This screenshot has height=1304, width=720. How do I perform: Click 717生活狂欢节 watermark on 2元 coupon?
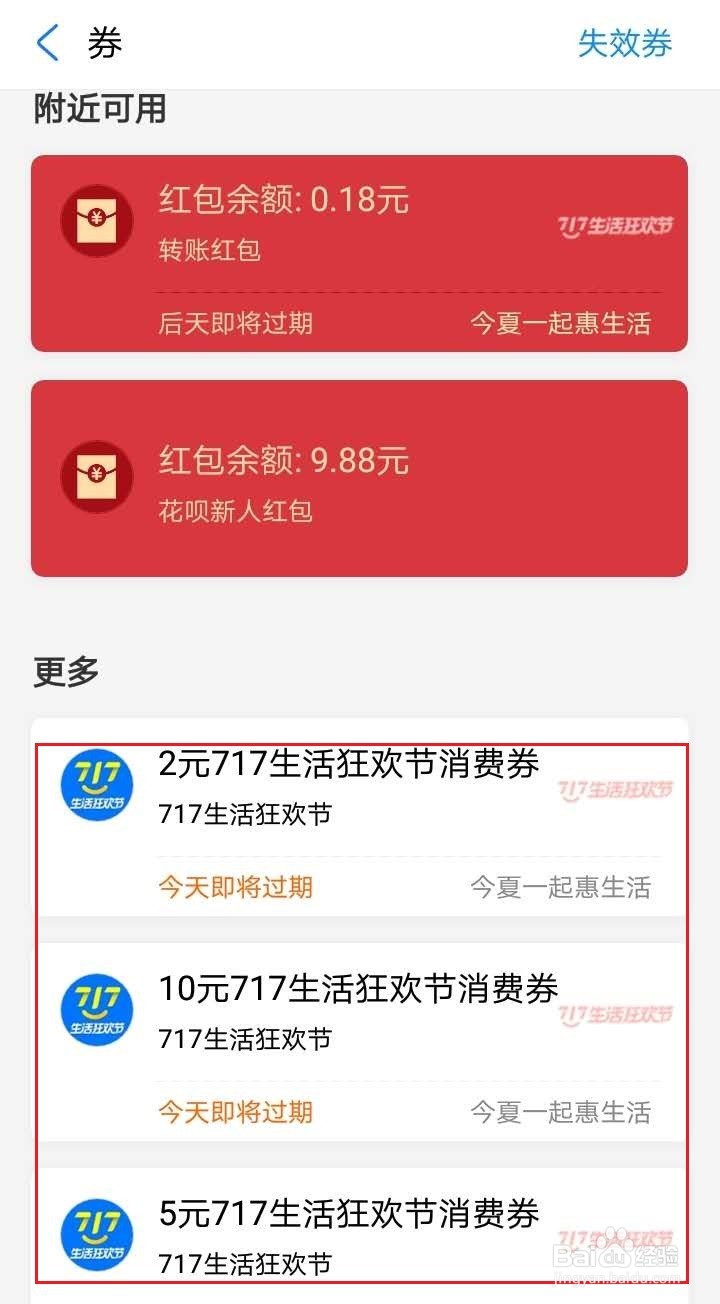coord(613,787)
